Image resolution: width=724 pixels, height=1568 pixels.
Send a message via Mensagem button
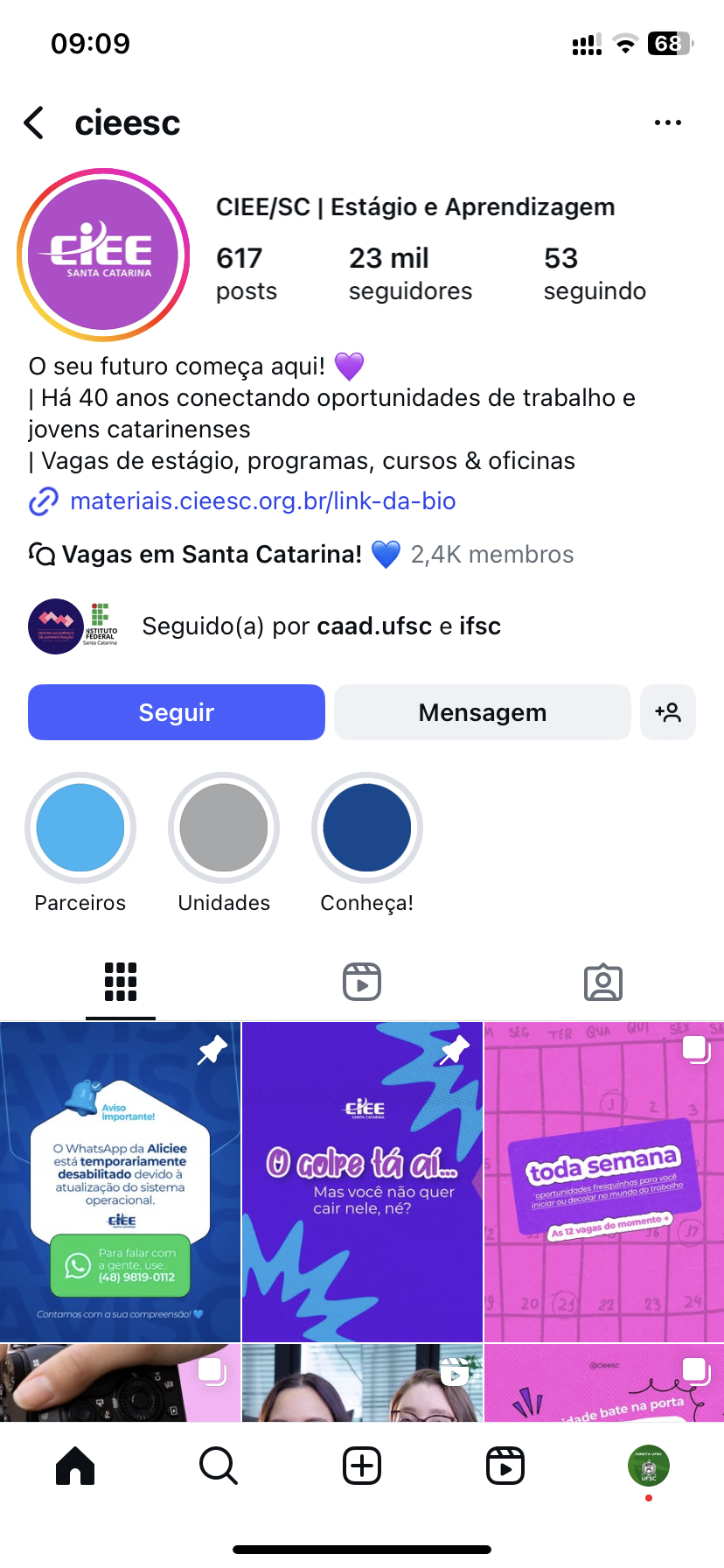(482, 712)
